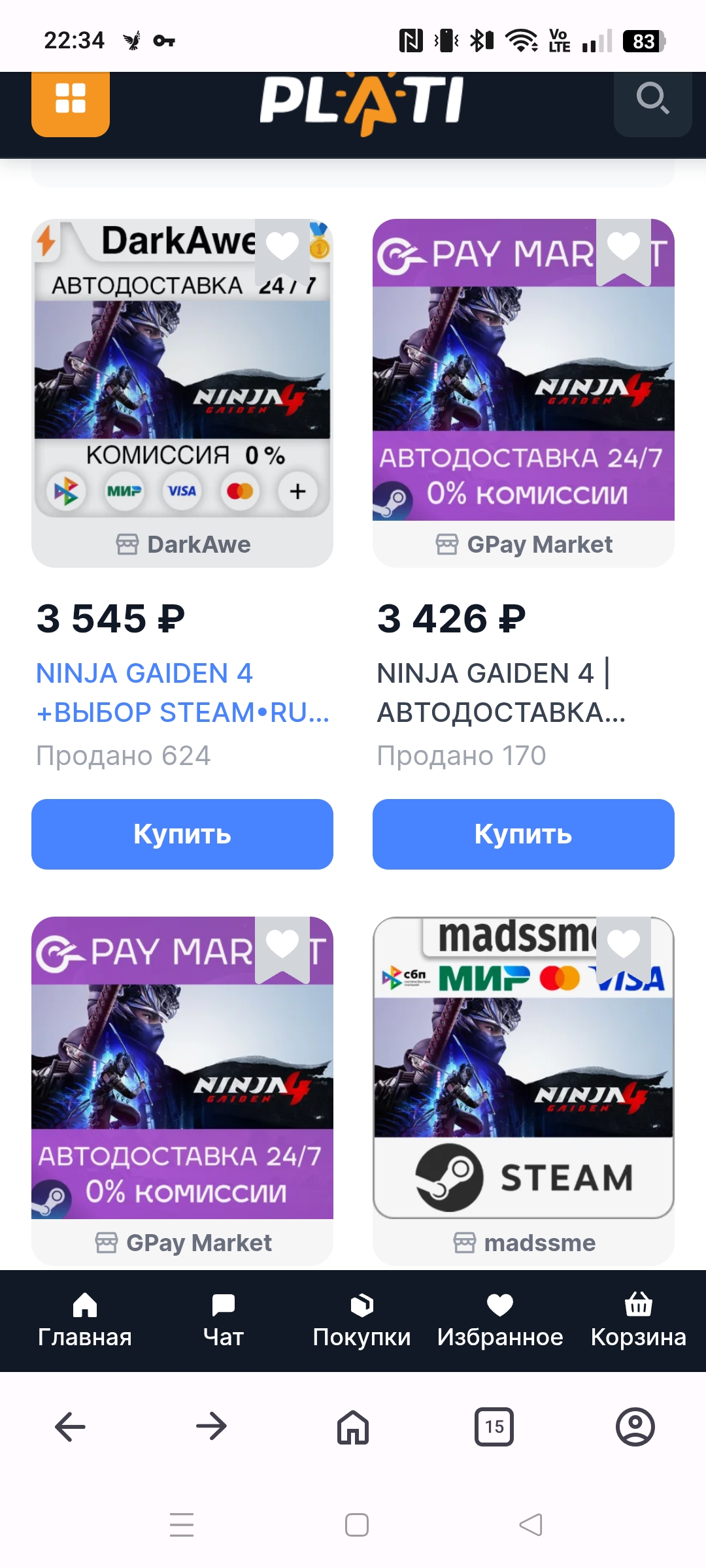
Task: Open the browser tab switcher showing 15
Action: tap(494, 1427)
